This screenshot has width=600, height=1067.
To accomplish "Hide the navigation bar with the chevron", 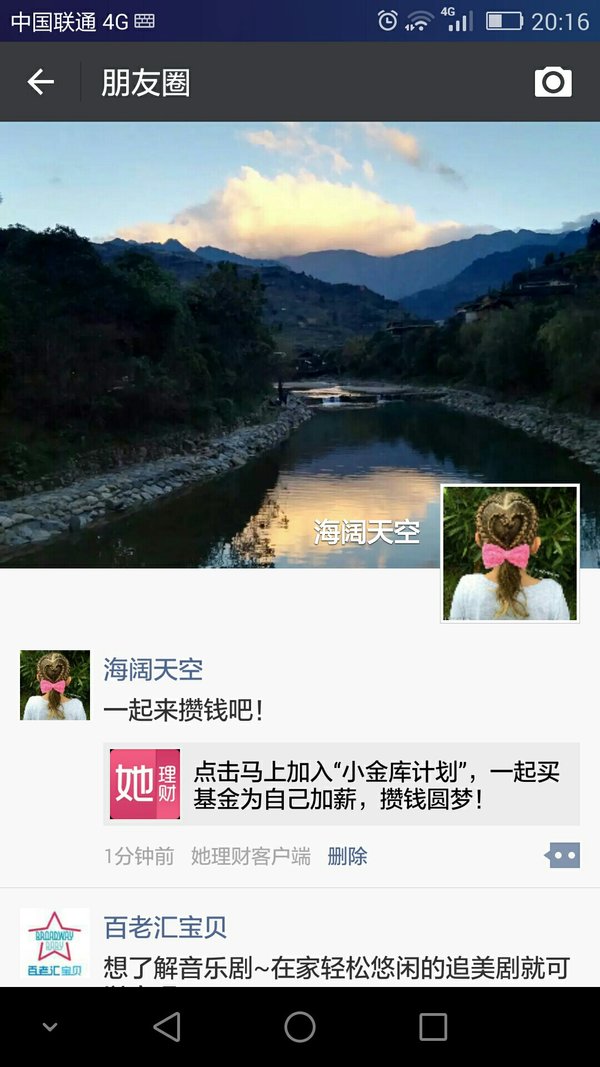I will tap(50, 1027).
